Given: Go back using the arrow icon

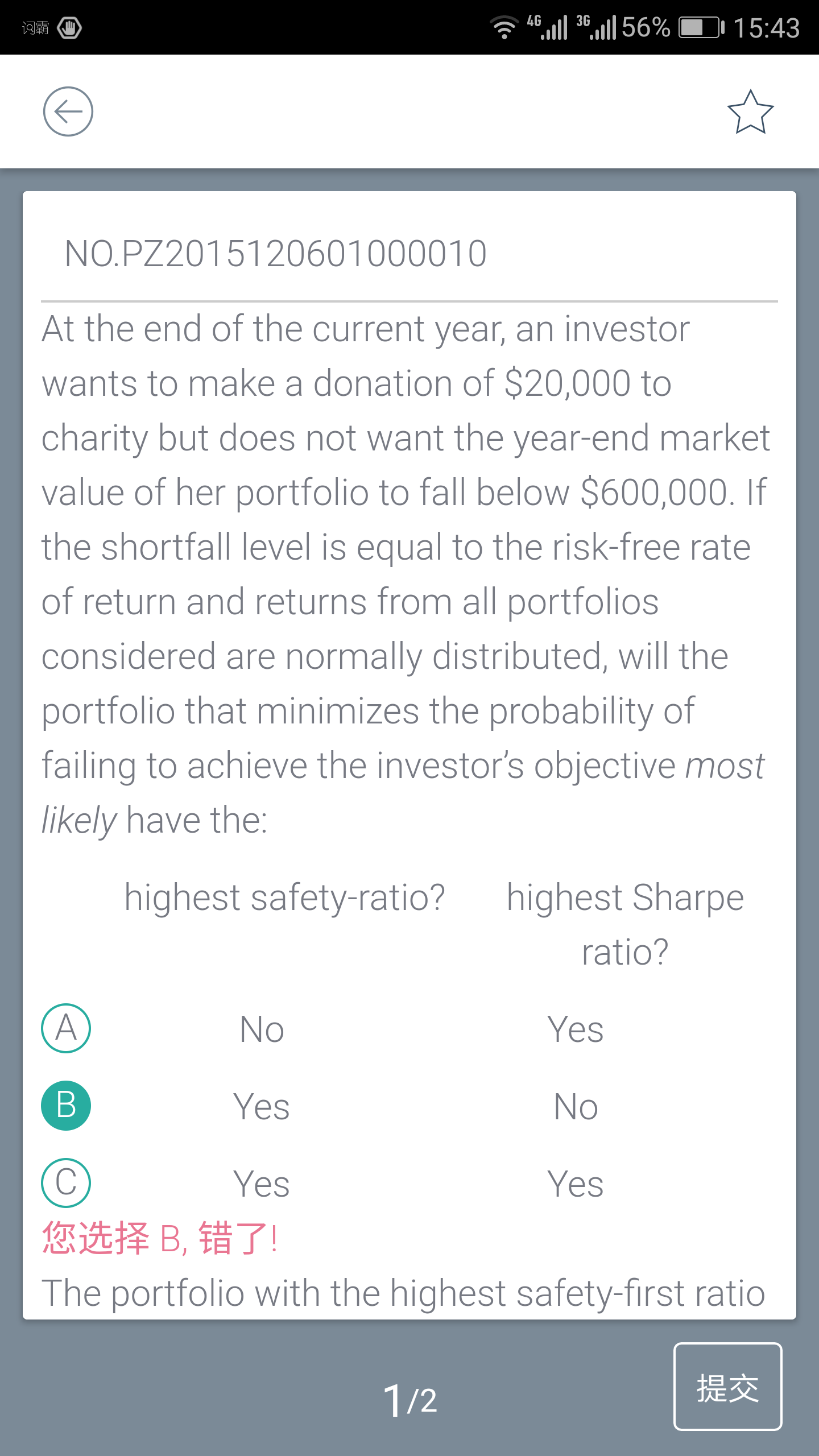Looking at the screenshot, I should (68, 111).
